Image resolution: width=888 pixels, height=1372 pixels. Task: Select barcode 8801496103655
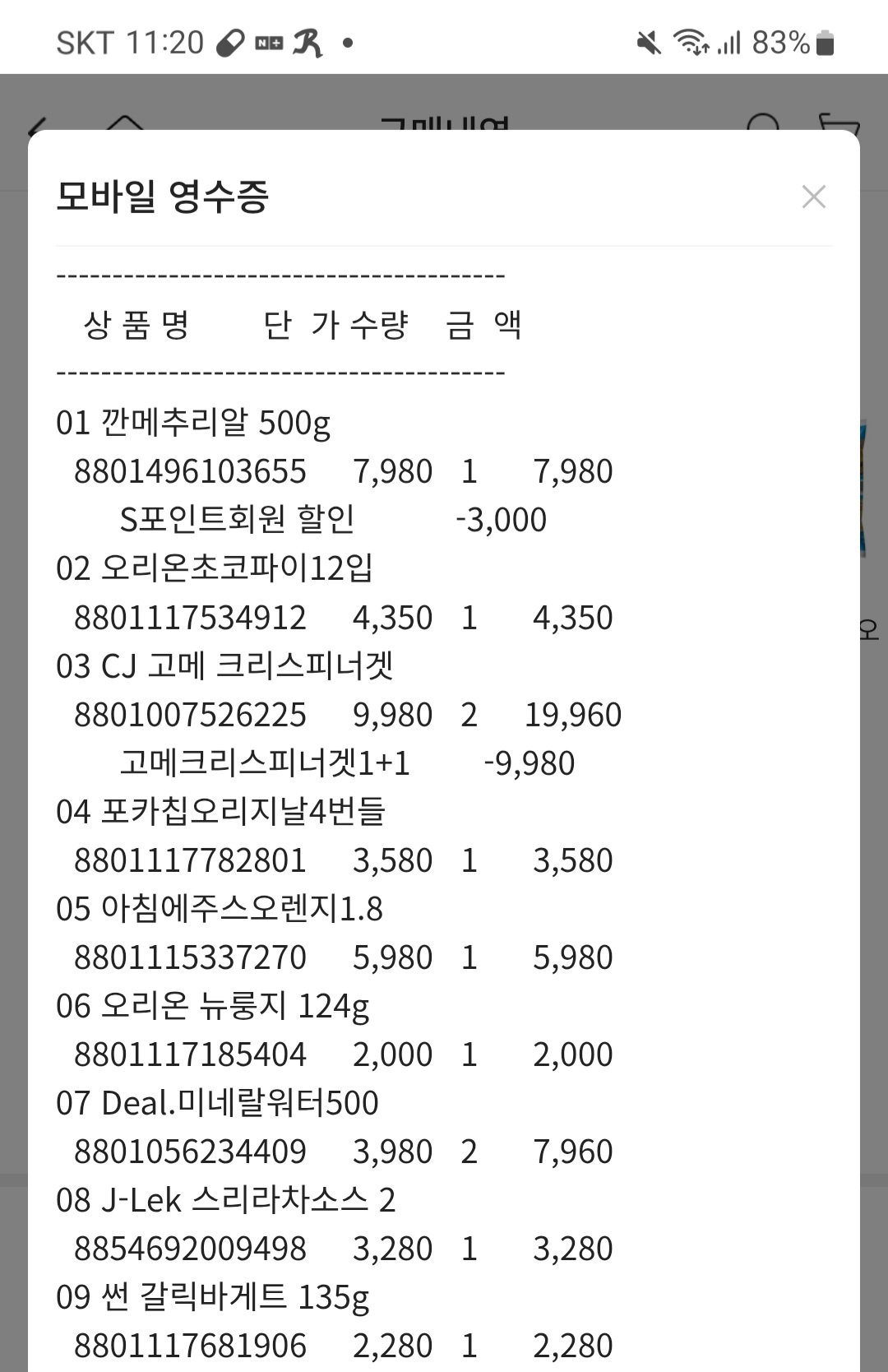(190, 471)
